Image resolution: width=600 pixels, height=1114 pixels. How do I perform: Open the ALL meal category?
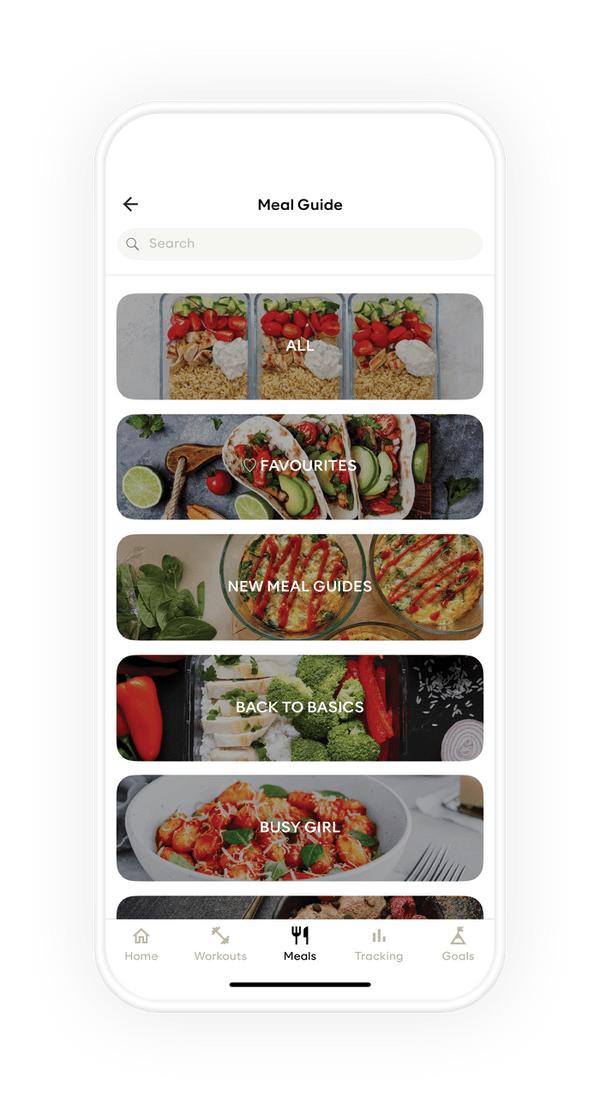[x=300, y=346]
